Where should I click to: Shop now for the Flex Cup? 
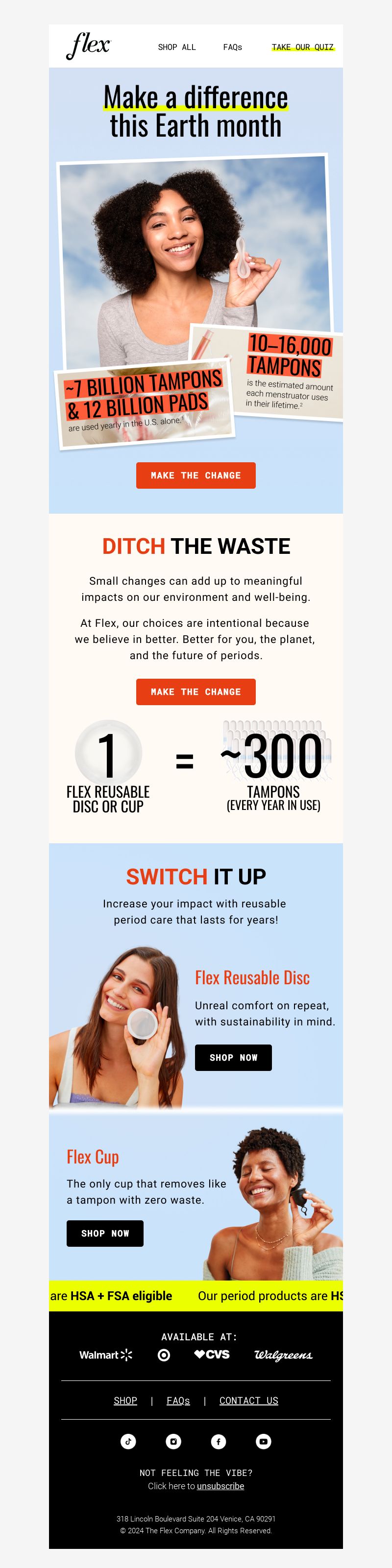(105, 1233)
